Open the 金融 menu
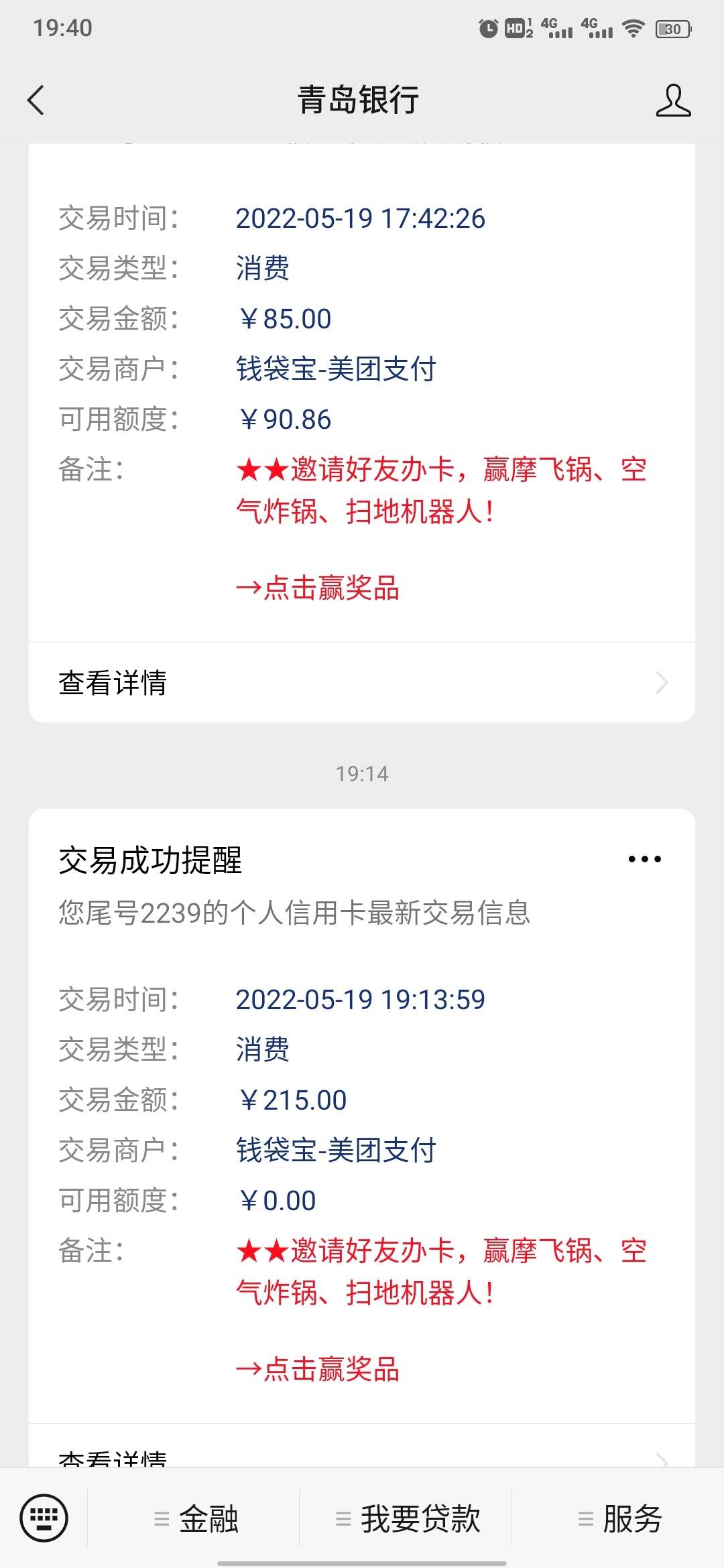The image size is (724, 1568). pyautogui.click(x=194, y=1518)
